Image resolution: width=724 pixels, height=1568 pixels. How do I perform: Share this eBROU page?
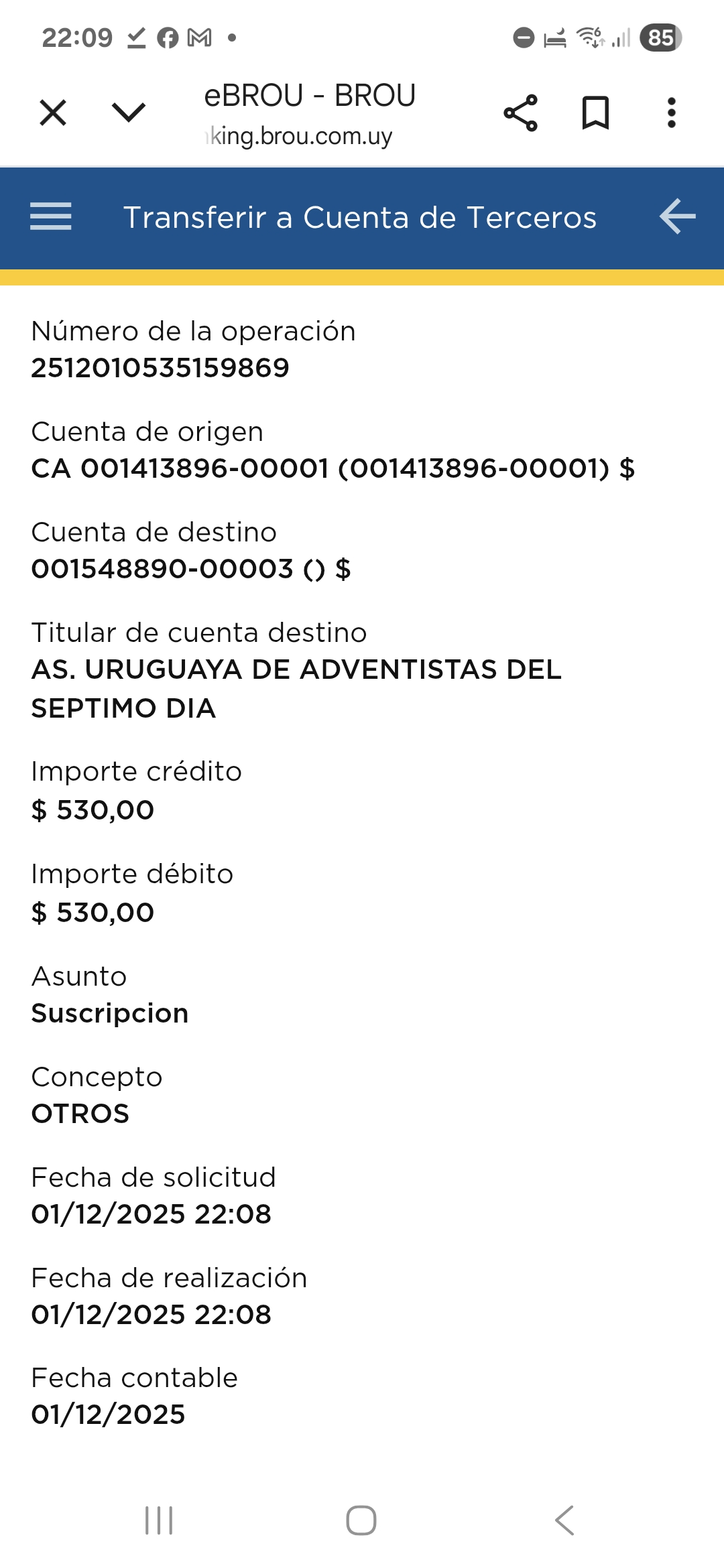tap(520, 113)
